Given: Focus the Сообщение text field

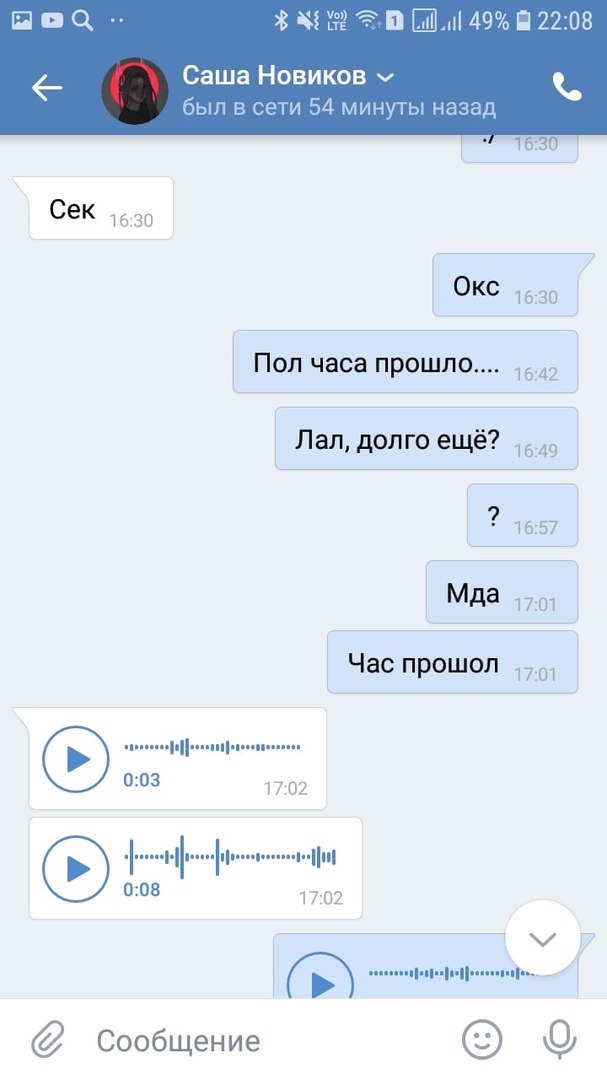Looking at the screenshot, I should pos(260,1041).
